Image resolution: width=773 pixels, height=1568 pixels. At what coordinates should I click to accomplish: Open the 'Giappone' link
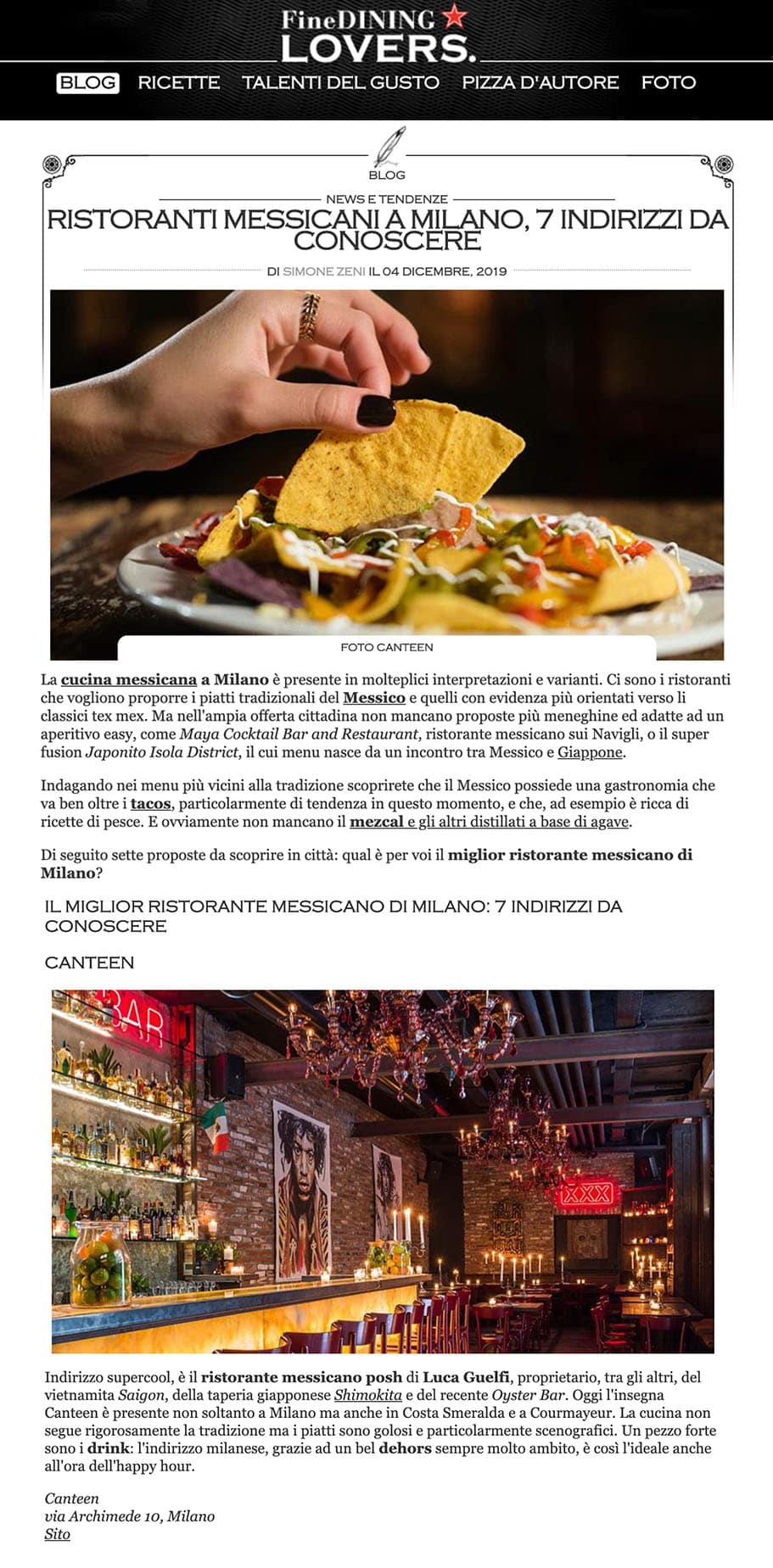(x=590, y=752)
